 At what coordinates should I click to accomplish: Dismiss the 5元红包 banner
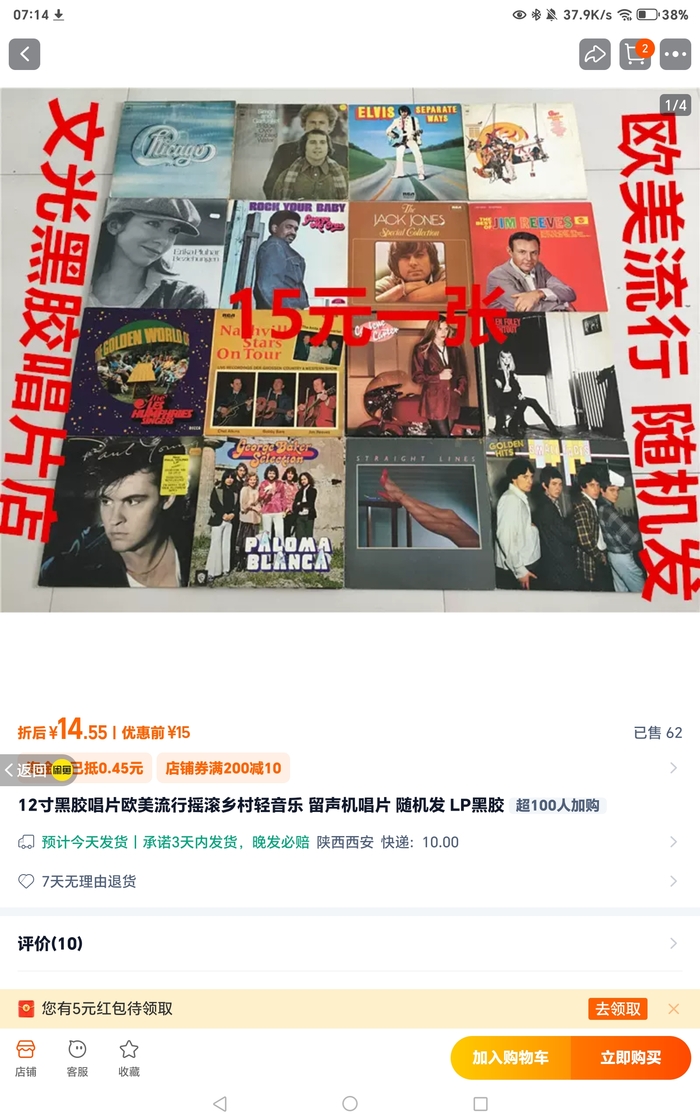[x=673, y=1009]
